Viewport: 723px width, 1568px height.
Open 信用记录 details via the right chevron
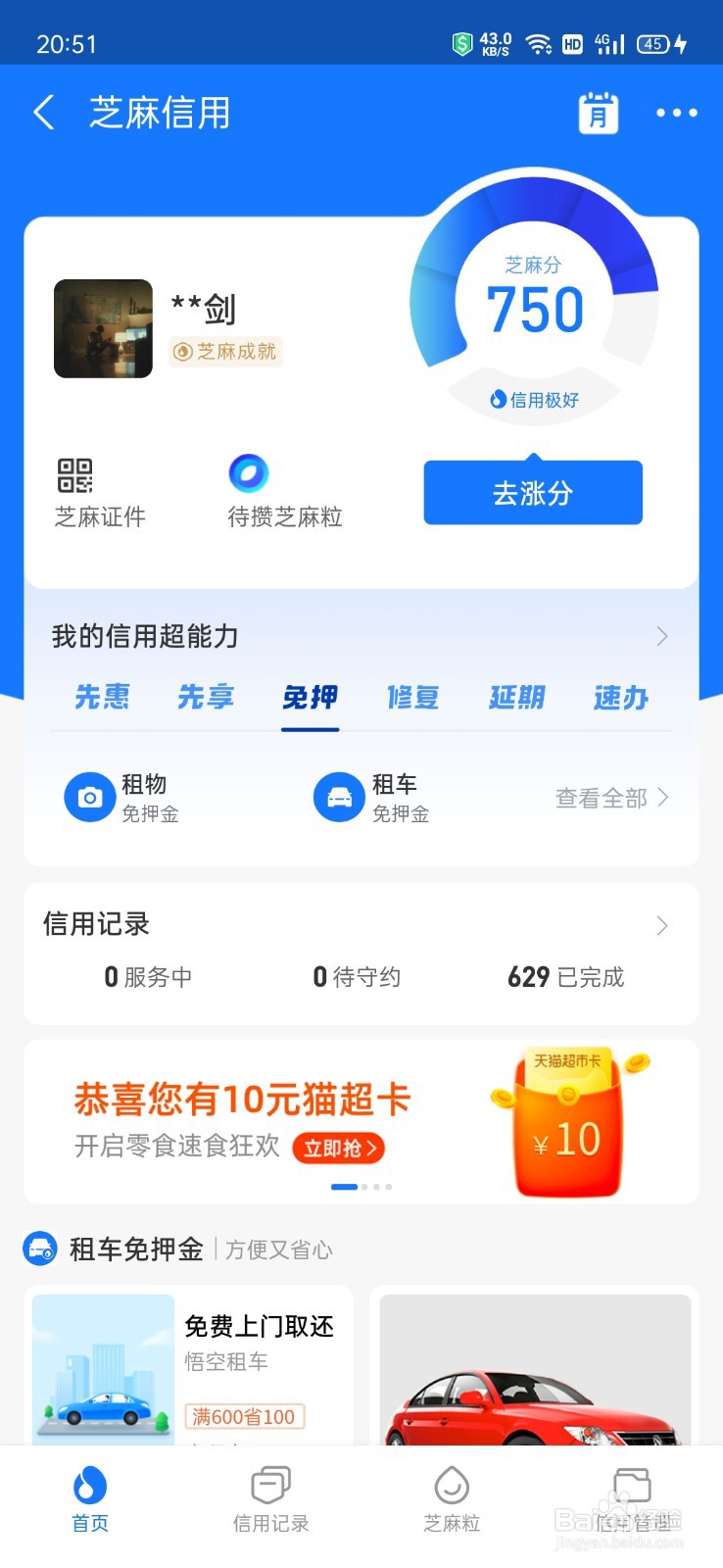click(661, 923)
